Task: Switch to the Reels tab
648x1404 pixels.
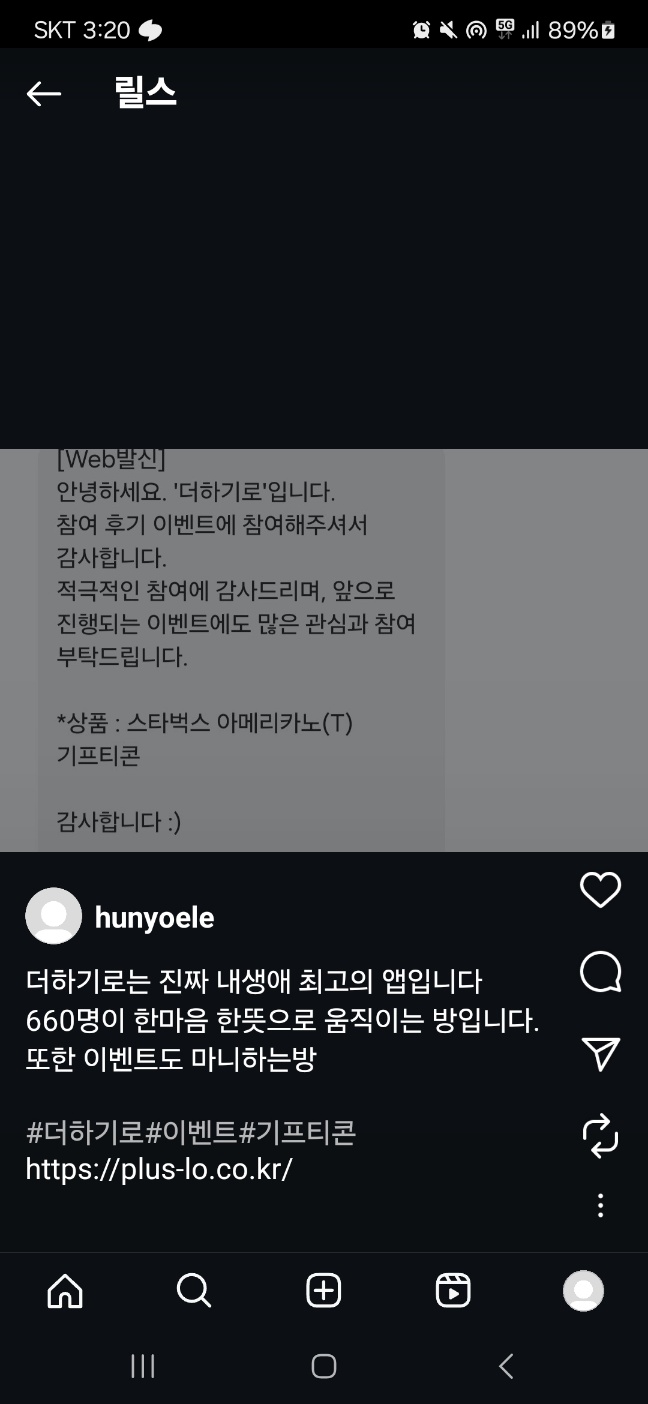Action: click(x=453, y=1291)
